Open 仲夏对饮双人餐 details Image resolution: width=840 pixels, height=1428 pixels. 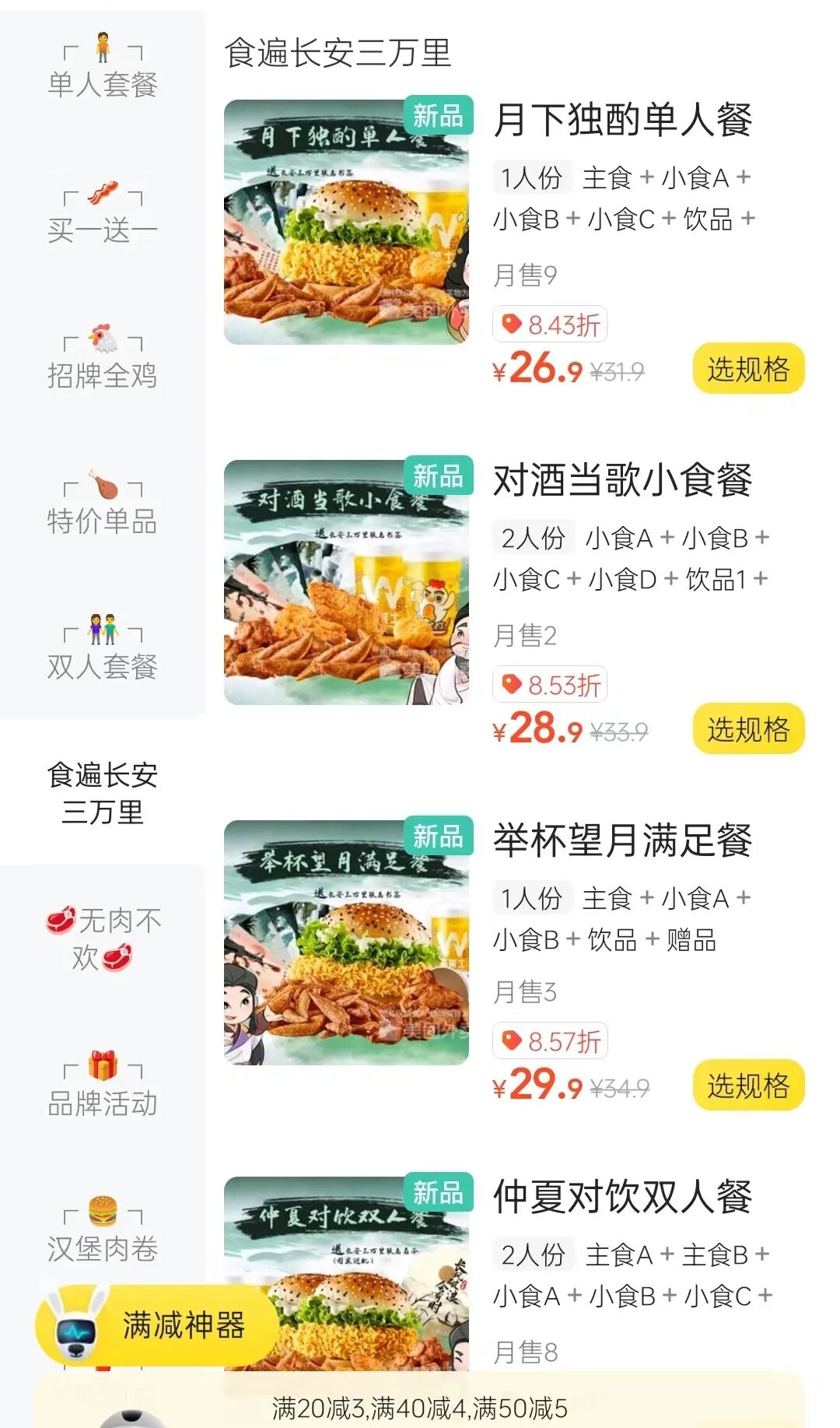(622, 1197)
